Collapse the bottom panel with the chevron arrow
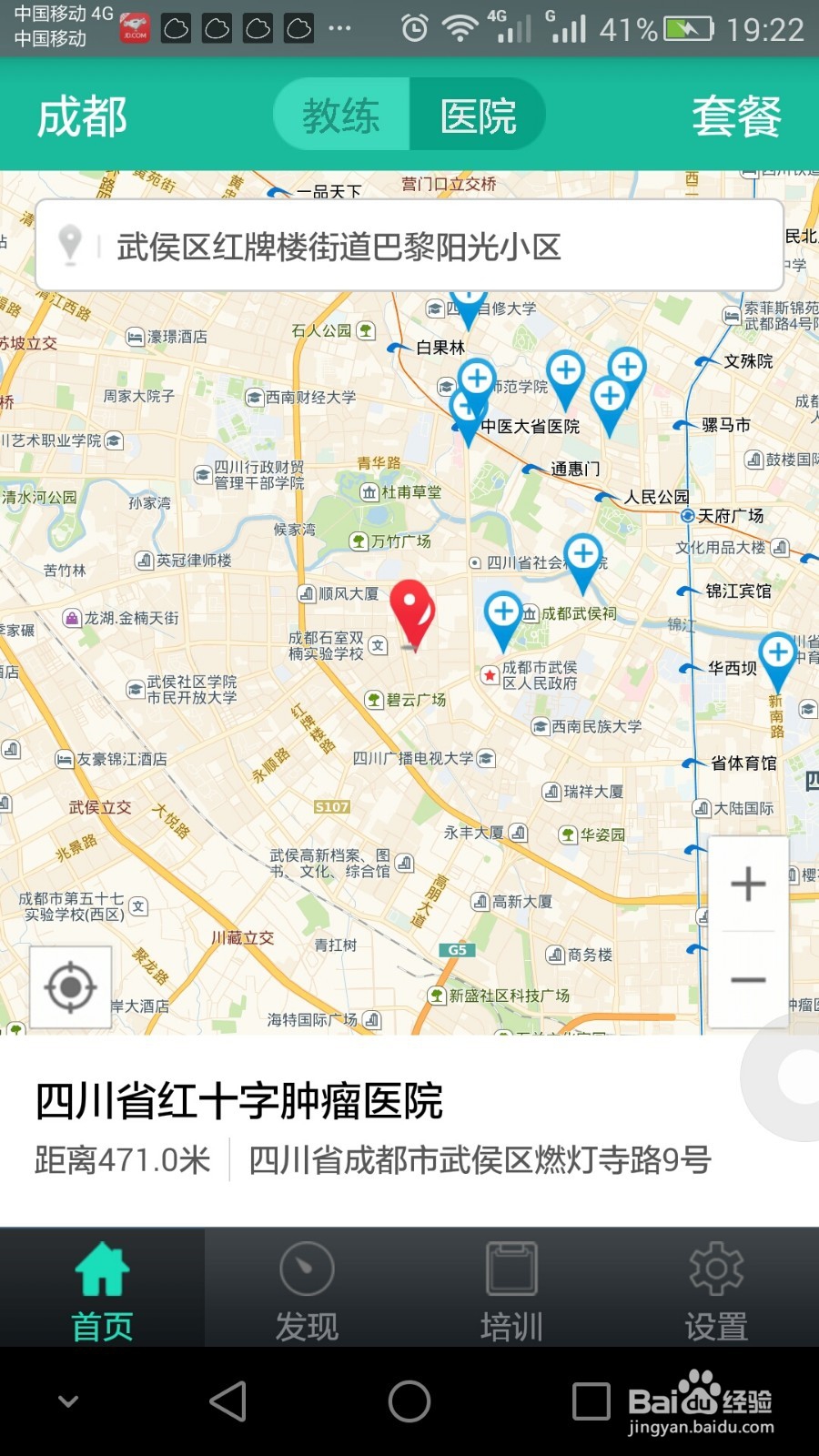 tap(67, 1400)
